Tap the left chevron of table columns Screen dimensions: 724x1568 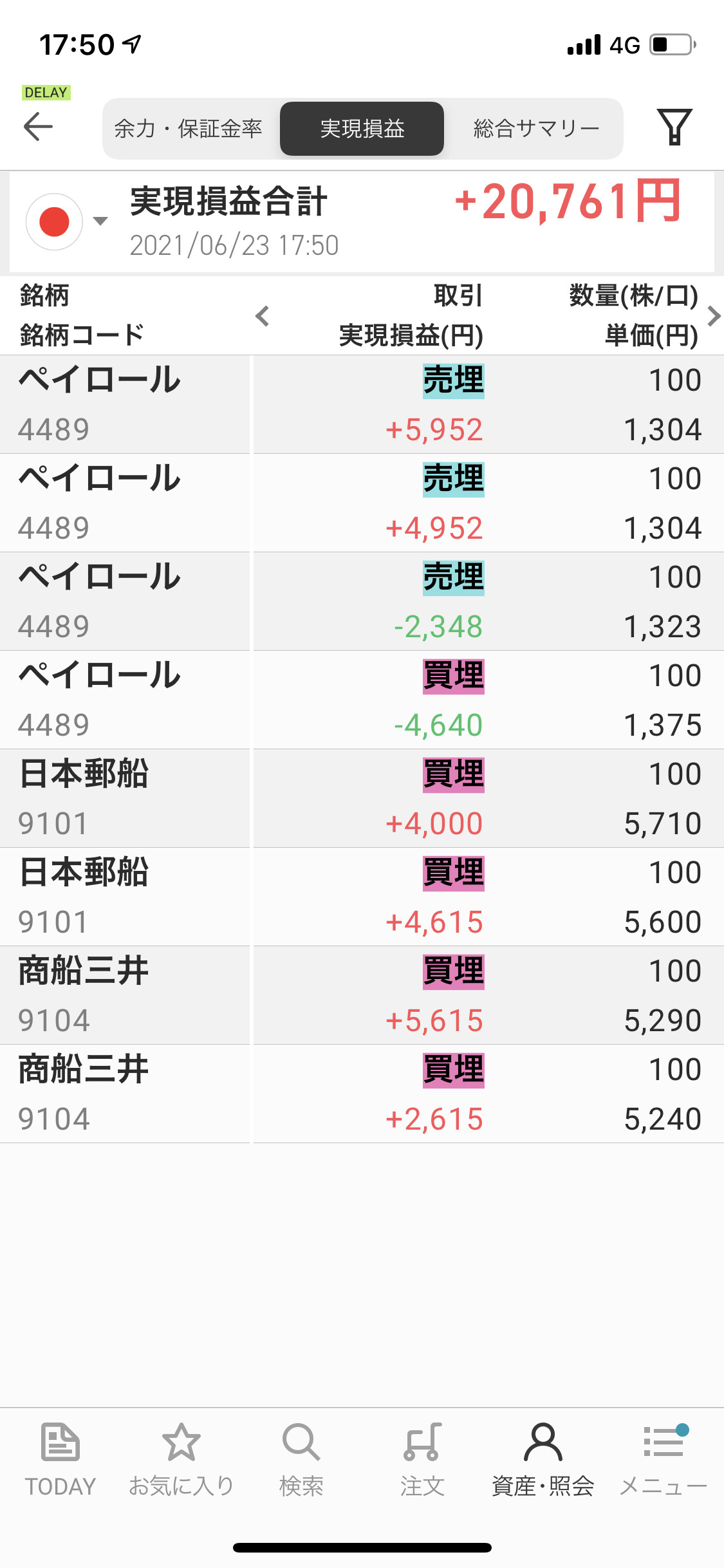pos(262,316)
